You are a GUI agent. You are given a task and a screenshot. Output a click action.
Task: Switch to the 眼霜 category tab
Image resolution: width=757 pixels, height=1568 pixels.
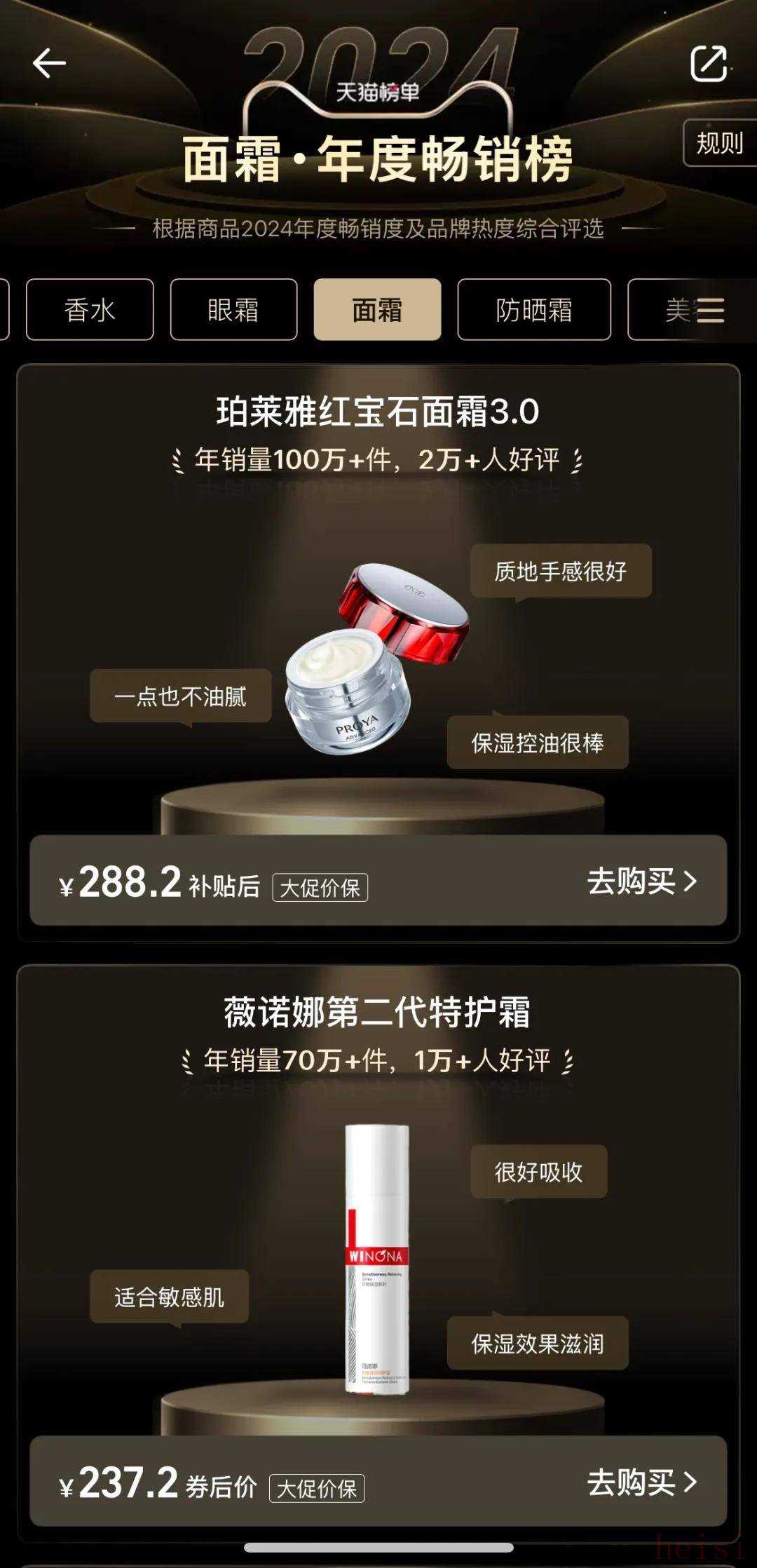click(233, 310)
